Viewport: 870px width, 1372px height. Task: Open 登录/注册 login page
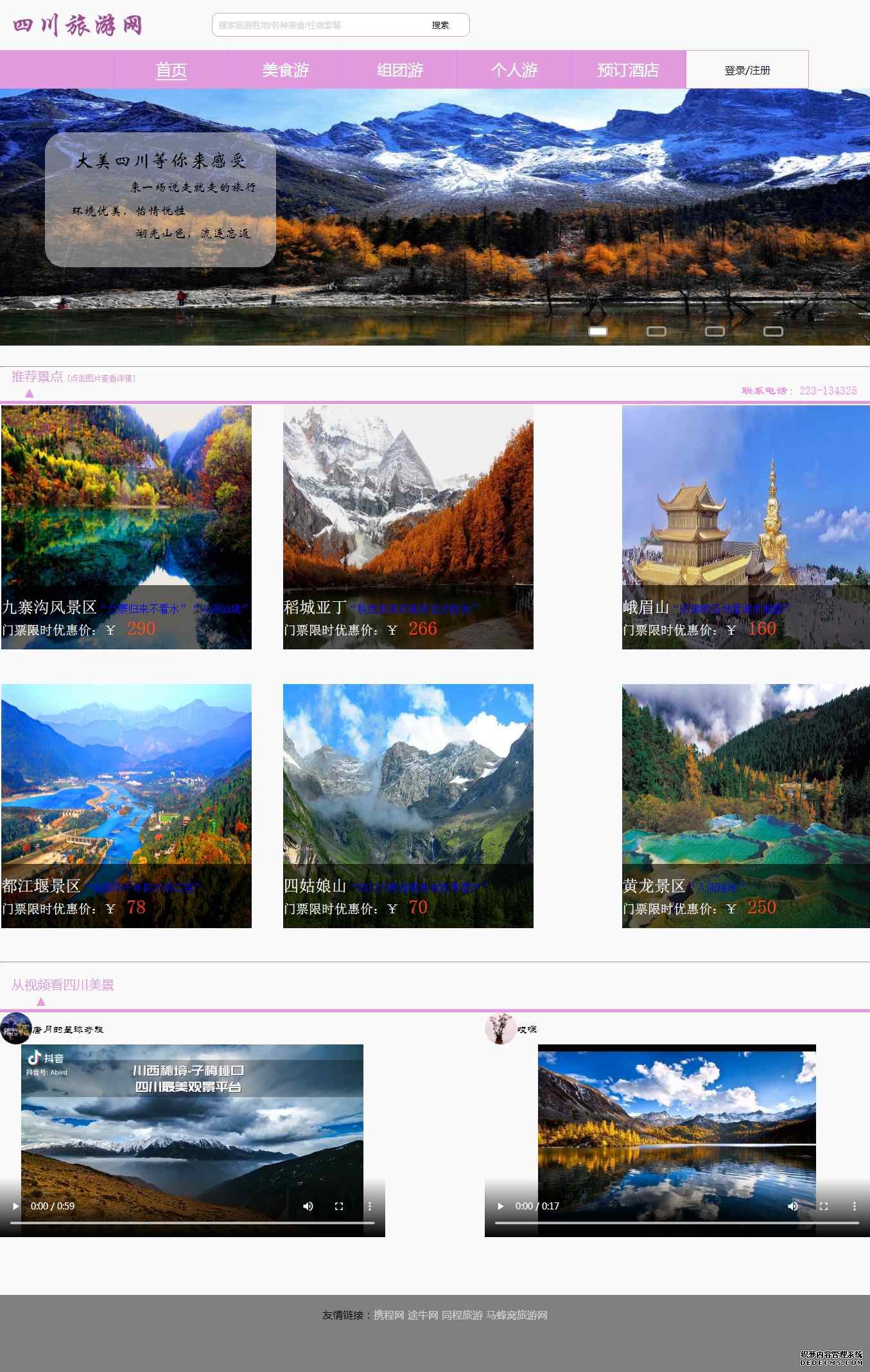tap(747, 70)
